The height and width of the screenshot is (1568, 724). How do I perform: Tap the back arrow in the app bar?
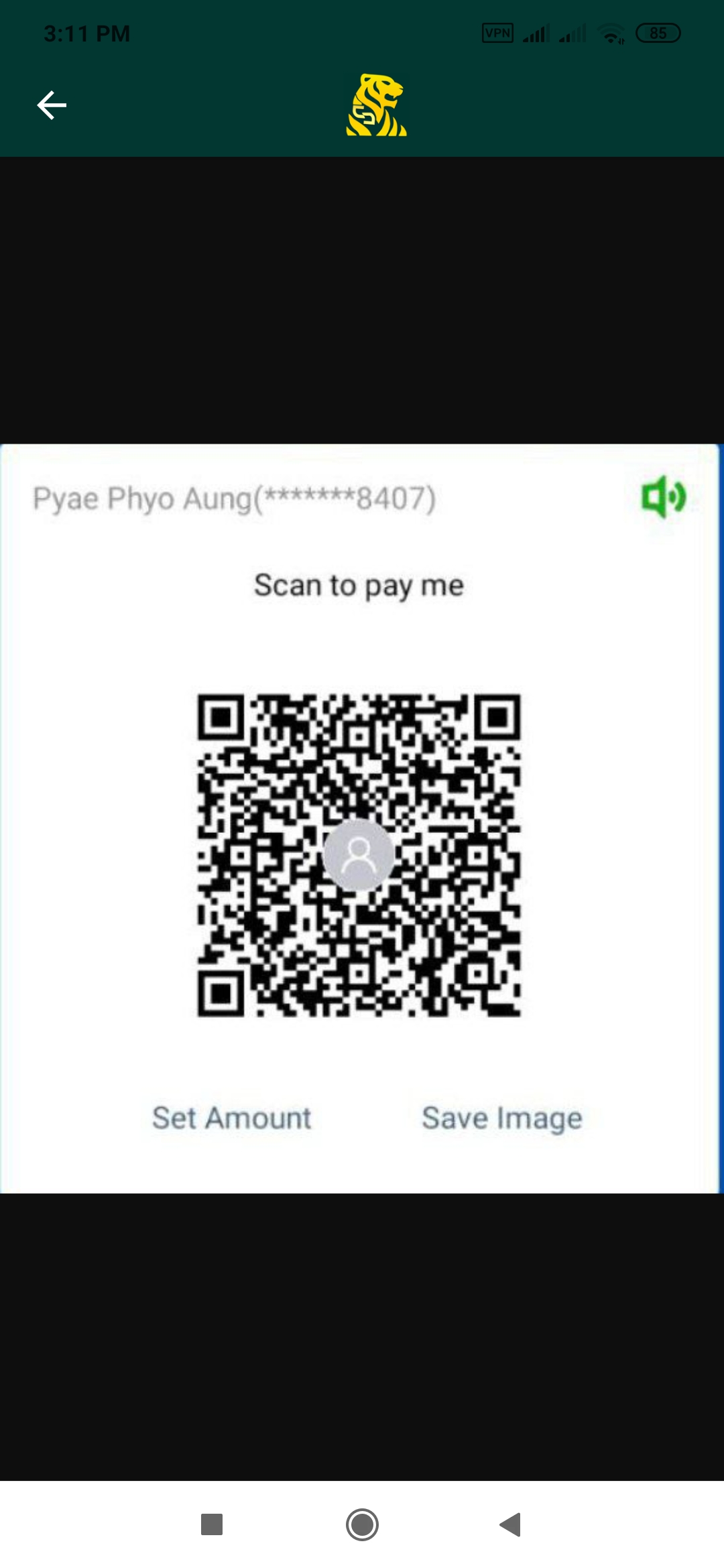[x=52, y=105]
